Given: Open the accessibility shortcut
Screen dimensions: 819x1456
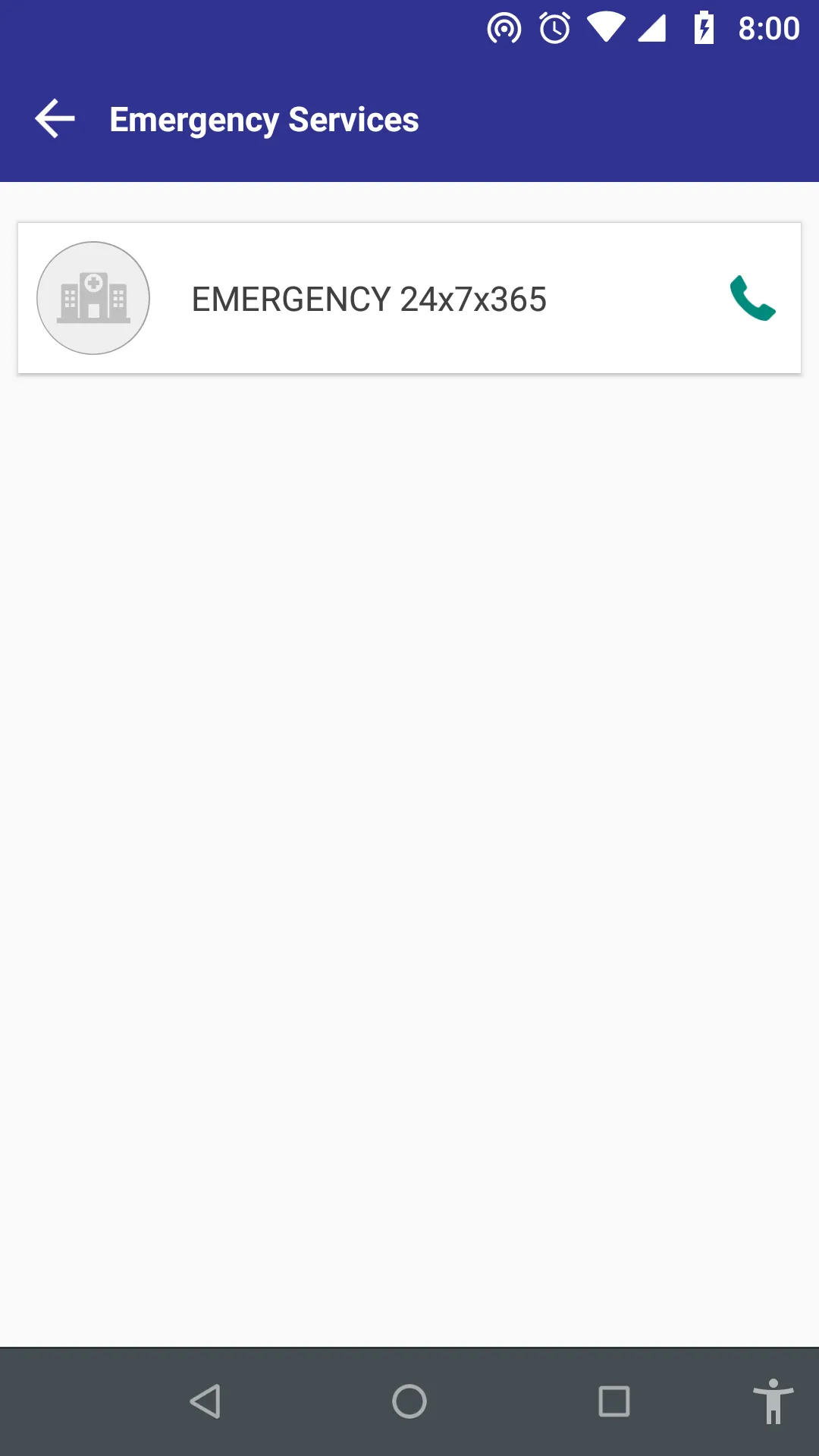Looking at the screenshot, I should (772, 1401).
